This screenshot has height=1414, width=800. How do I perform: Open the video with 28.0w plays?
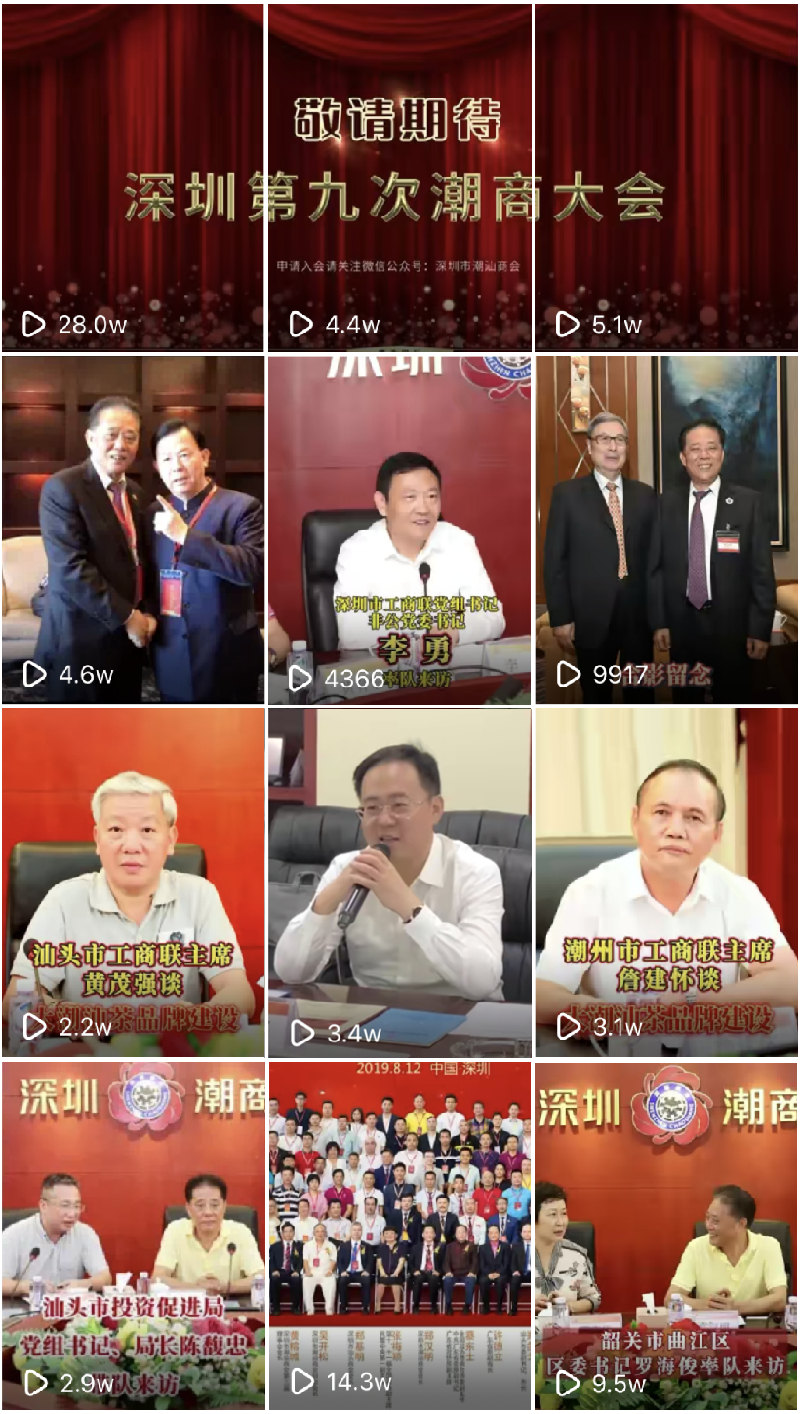pos(132,177)
